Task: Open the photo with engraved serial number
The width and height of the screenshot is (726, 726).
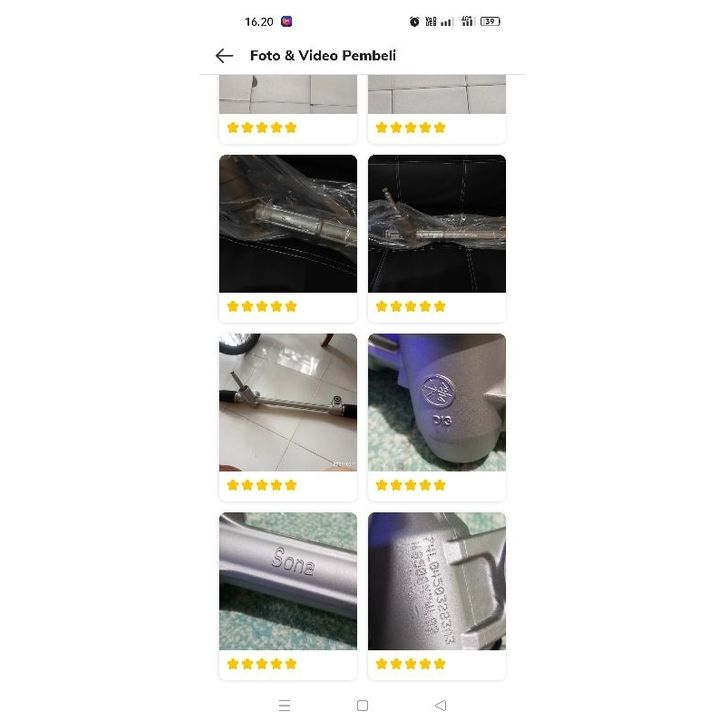Action: 436,580
